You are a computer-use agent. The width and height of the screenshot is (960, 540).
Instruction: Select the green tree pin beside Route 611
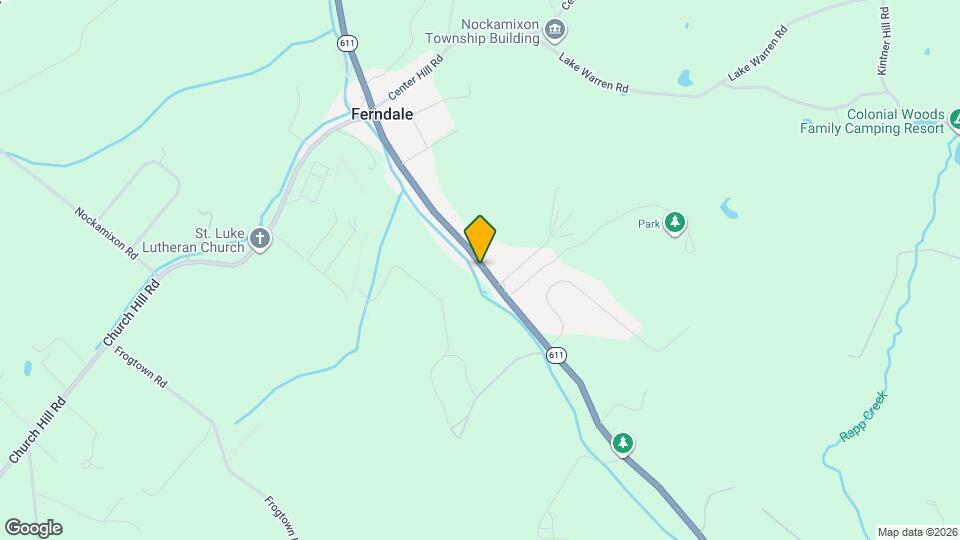623,442
